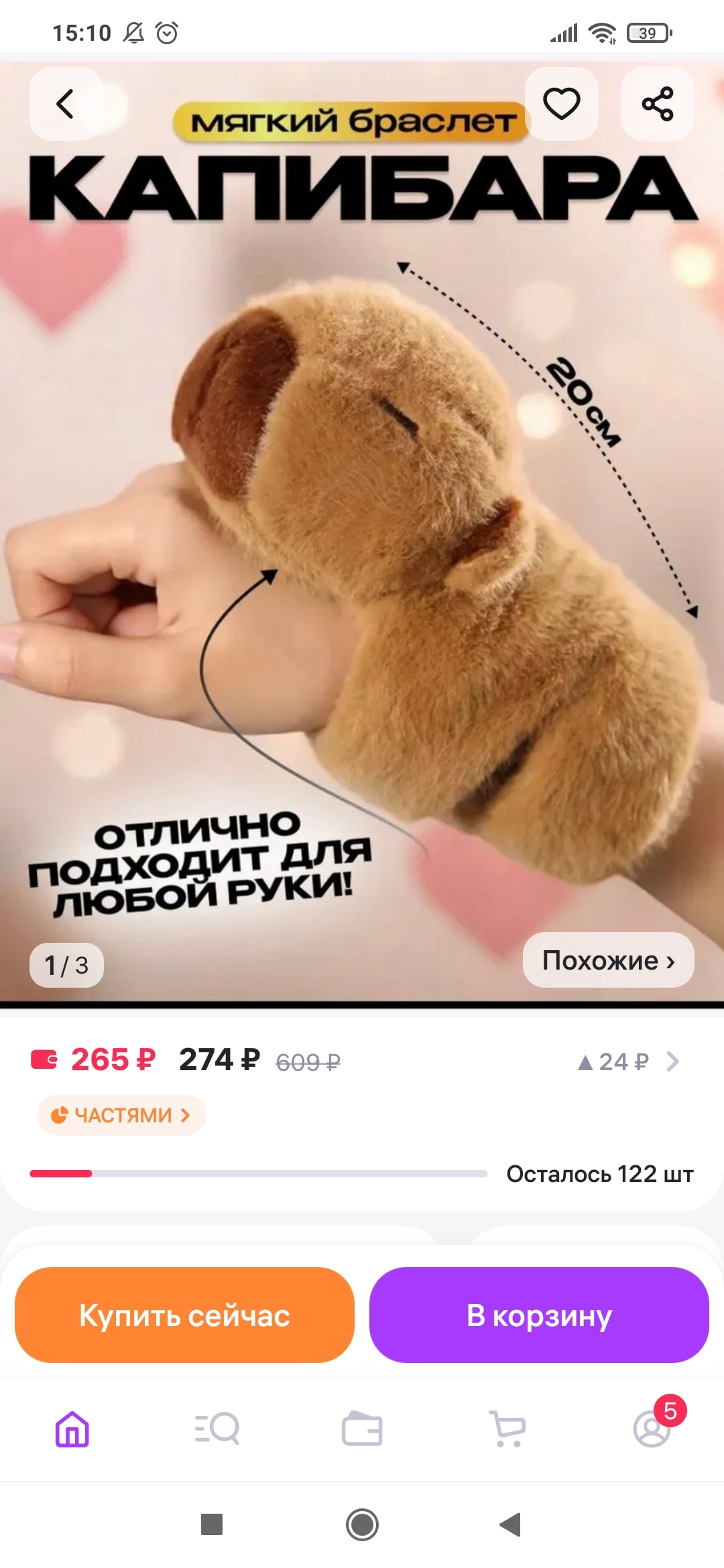View price history showing 24 ₽ change
This screenshot has width=724, height=1568.
click(628, 1061)
